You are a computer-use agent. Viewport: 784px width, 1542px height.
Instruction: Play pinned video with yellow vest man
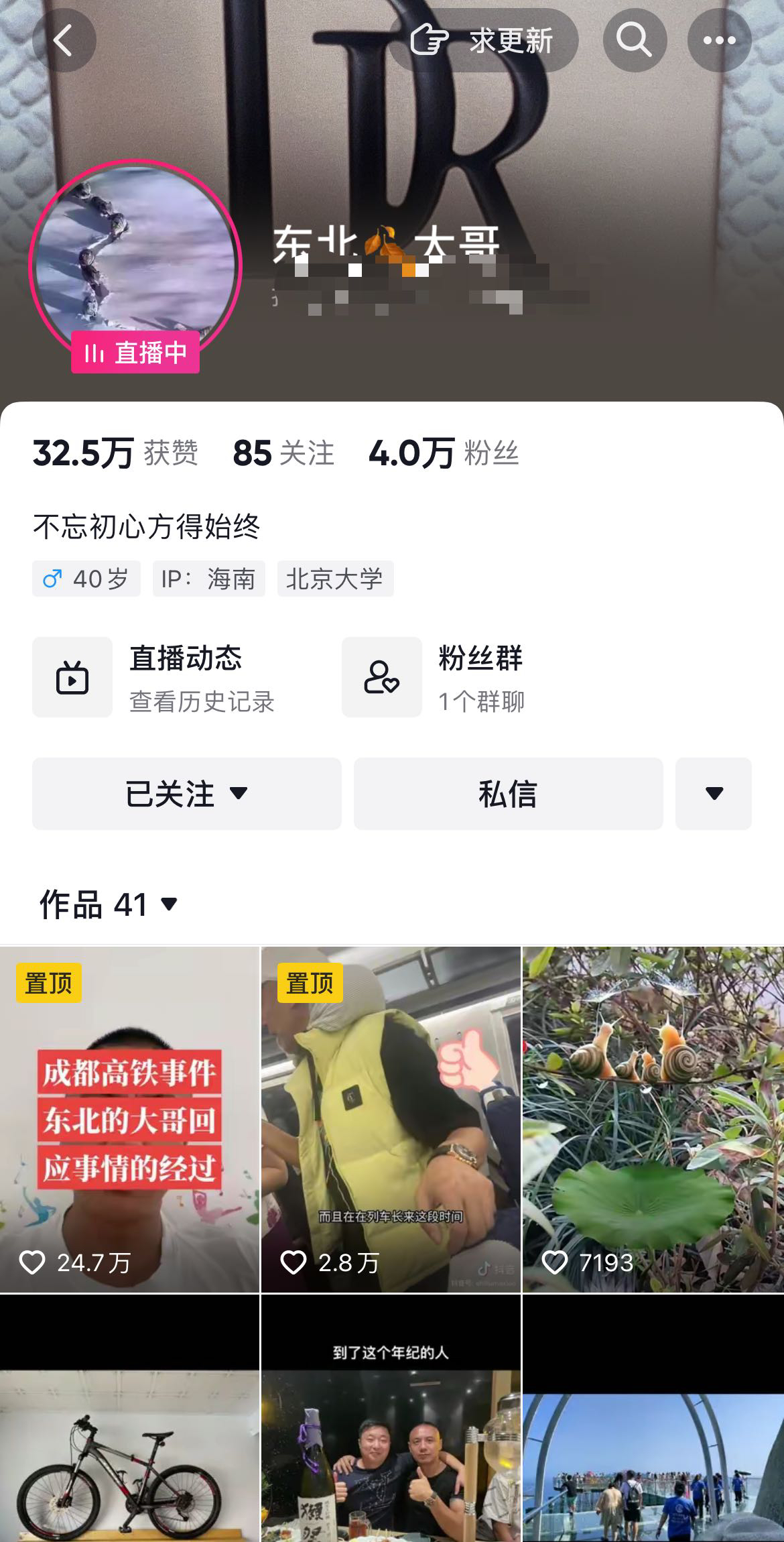pos(391,1120)
